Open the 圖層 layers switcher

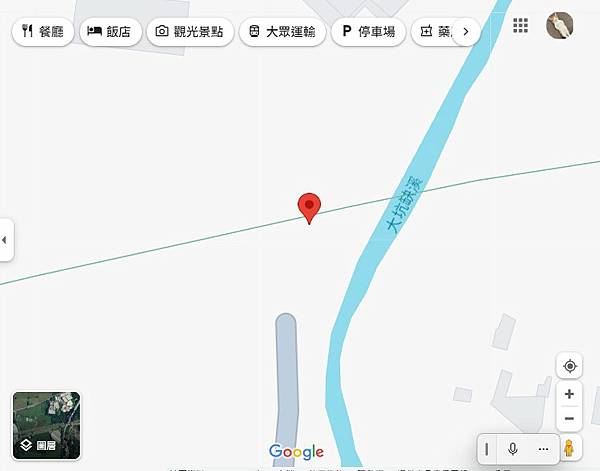point(46,425)
